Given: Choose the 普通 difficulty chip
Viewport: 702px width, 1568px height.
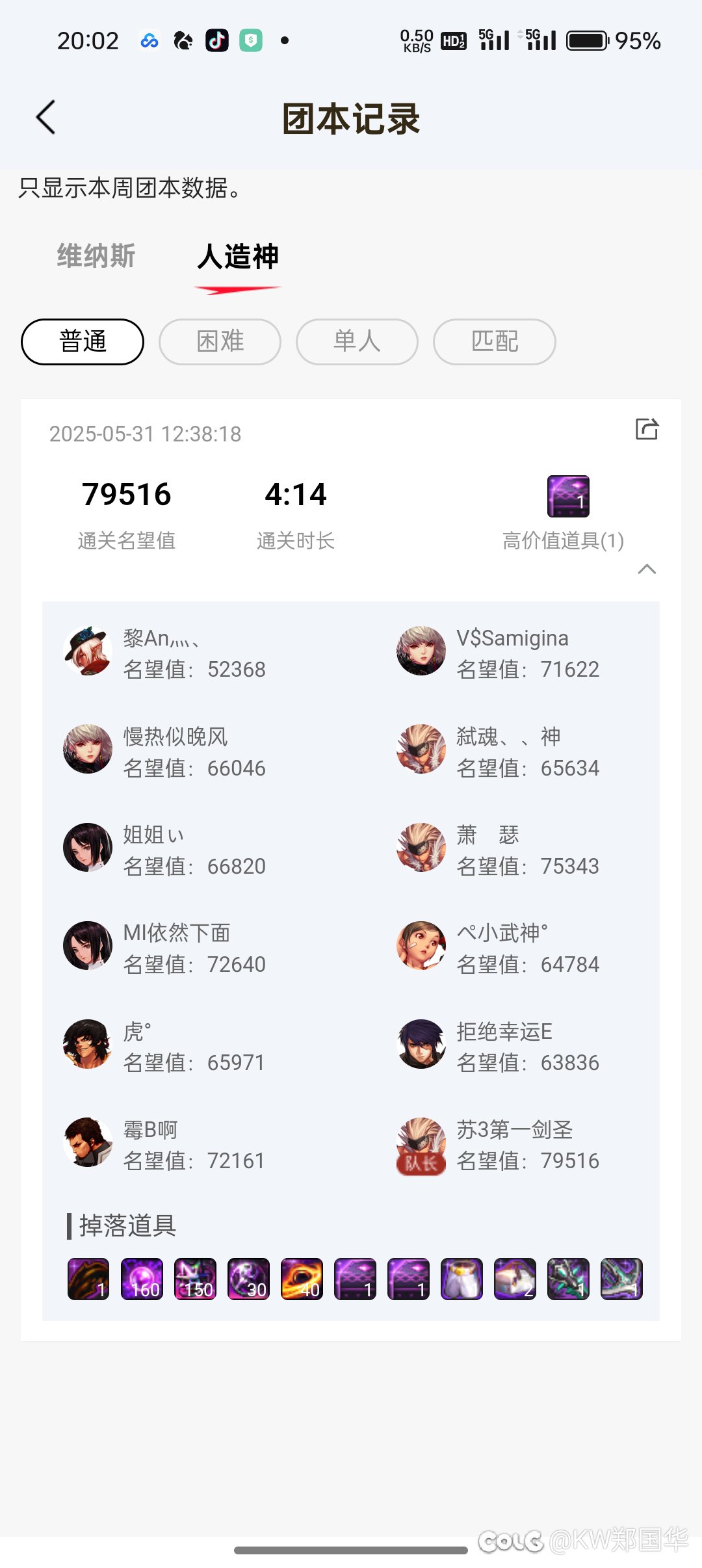Looking at the screenshot, I should tap(83, 342).
